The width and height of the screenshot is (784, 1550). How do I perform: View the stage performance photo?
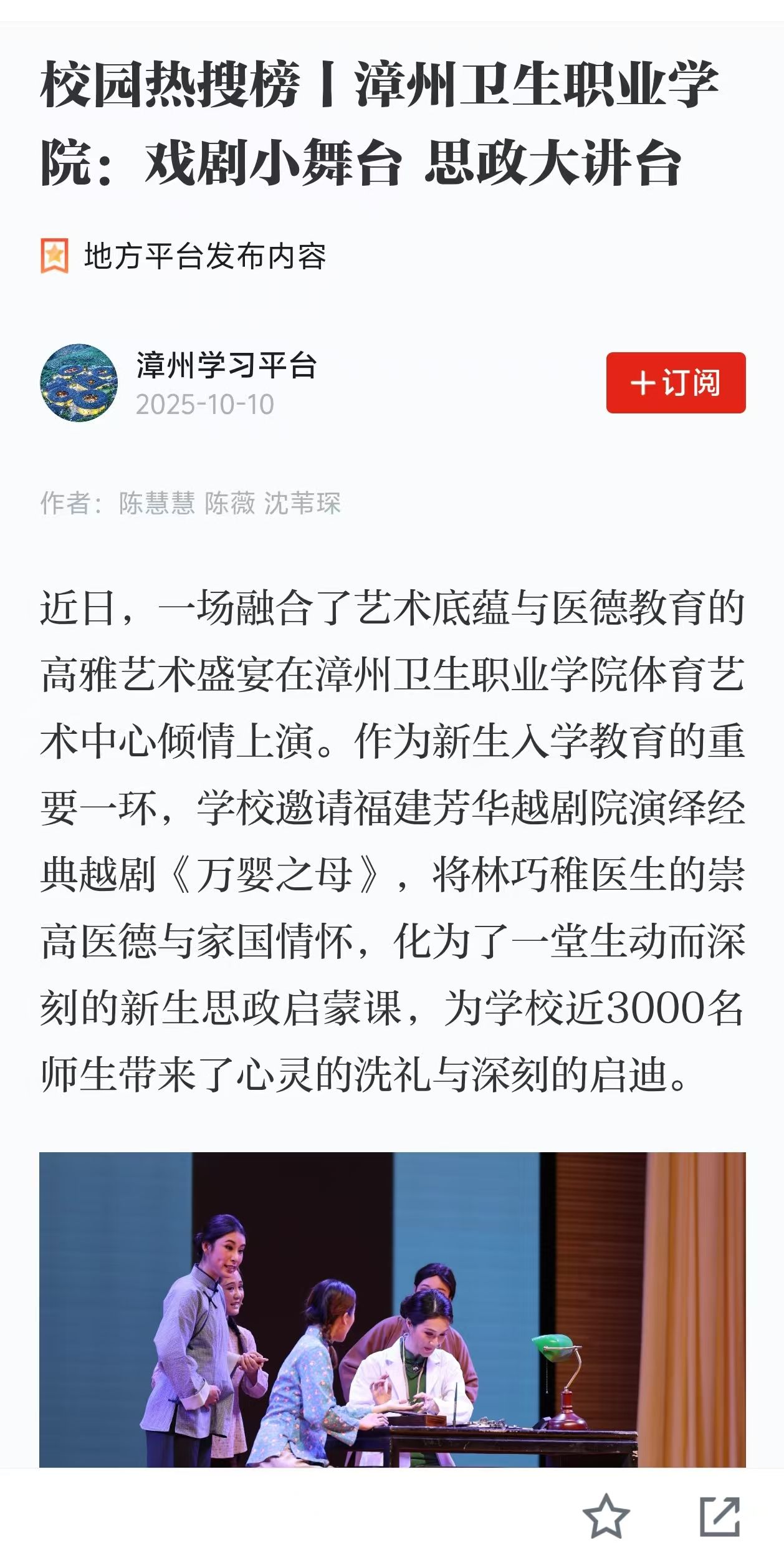tap(392, 1309)
